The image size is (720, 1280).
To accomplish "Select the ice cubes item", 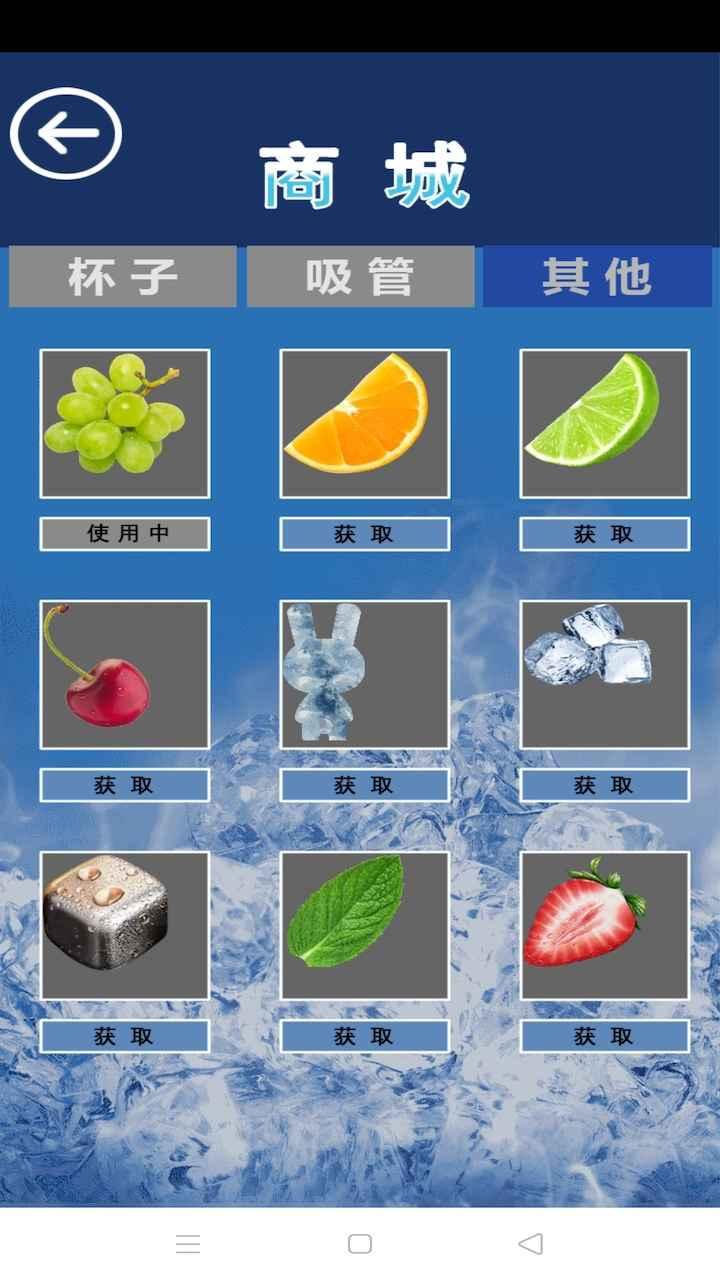I will pyautogui.click(x=604, y=674).
